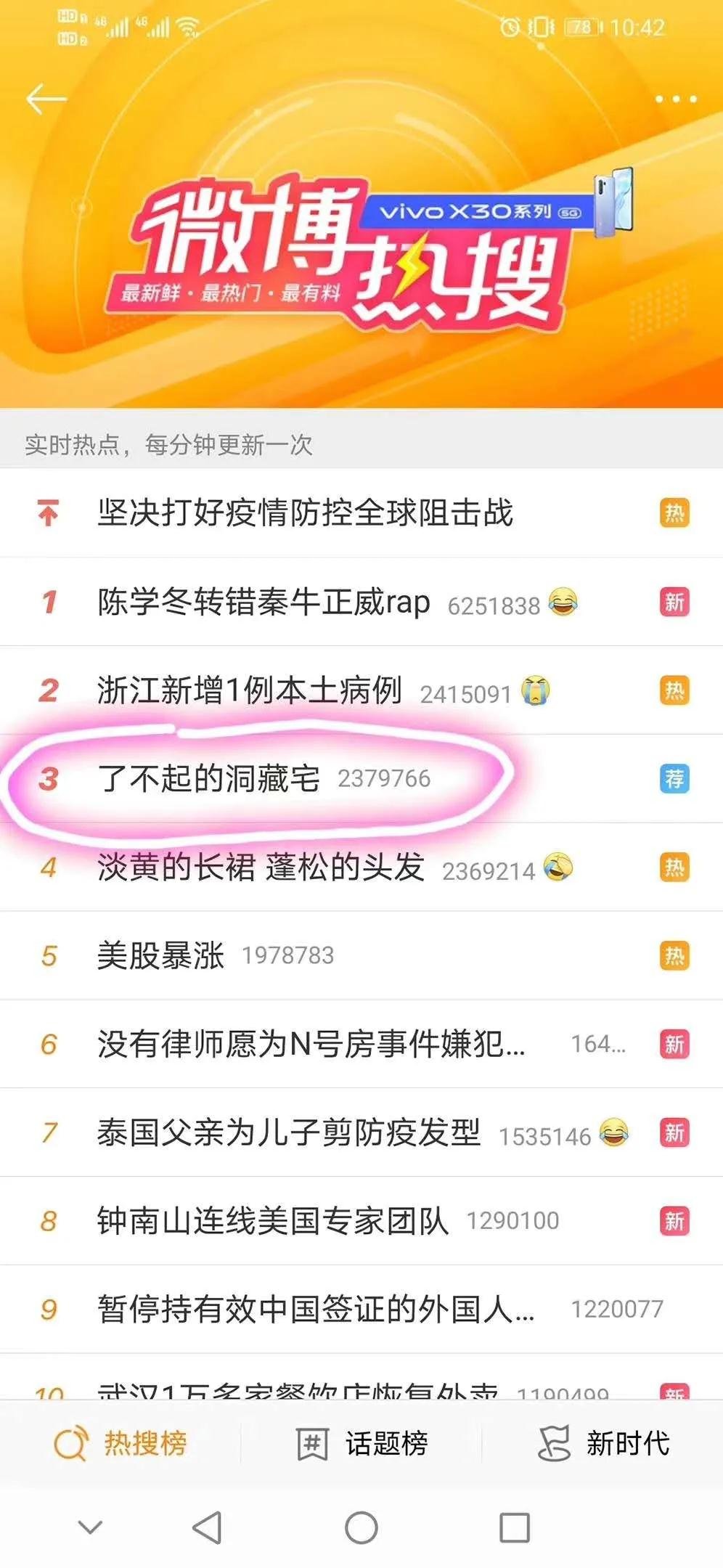Open hot search 暂停持有效中国签证的外国人
723x1568 pixels.
tap(316, 1310)
